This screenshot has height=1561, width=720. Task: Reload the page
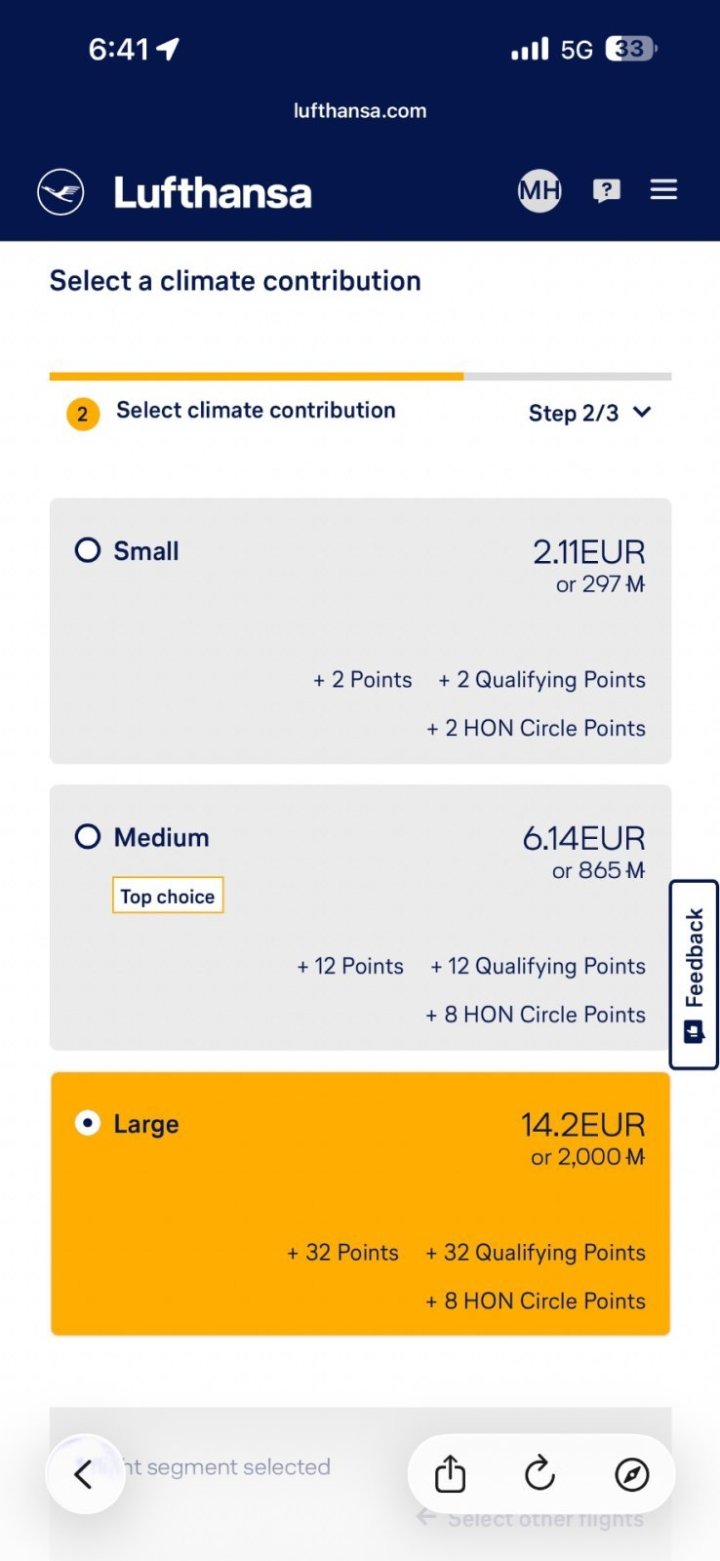(540, 1474)
